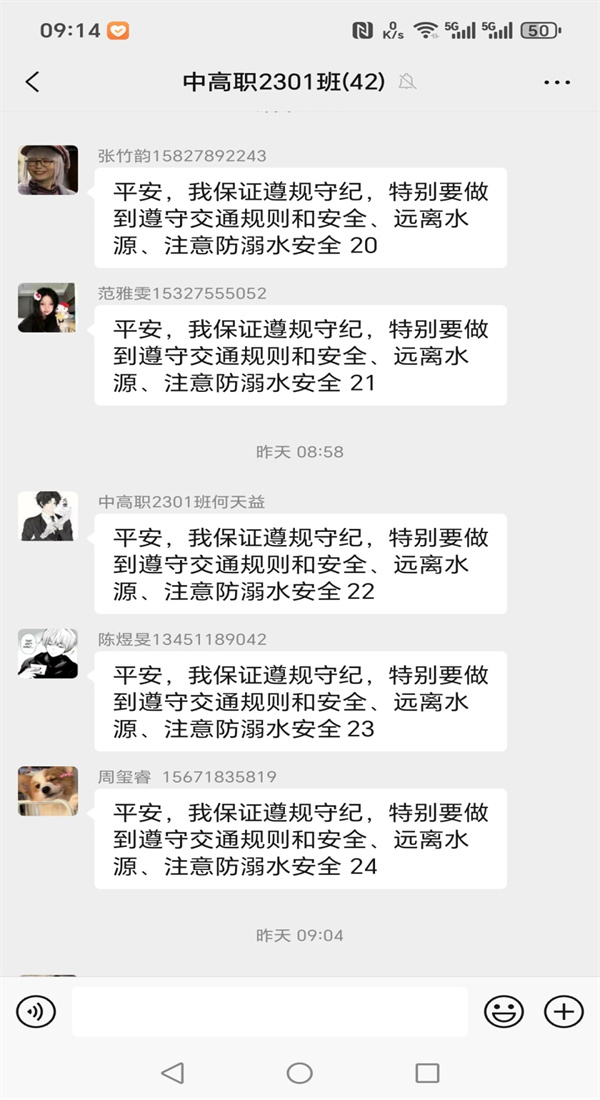Viewport: 600px width, 1100px height.
Task: View 张竹韵's profile via avatar
Action: [x=48, y=170]
